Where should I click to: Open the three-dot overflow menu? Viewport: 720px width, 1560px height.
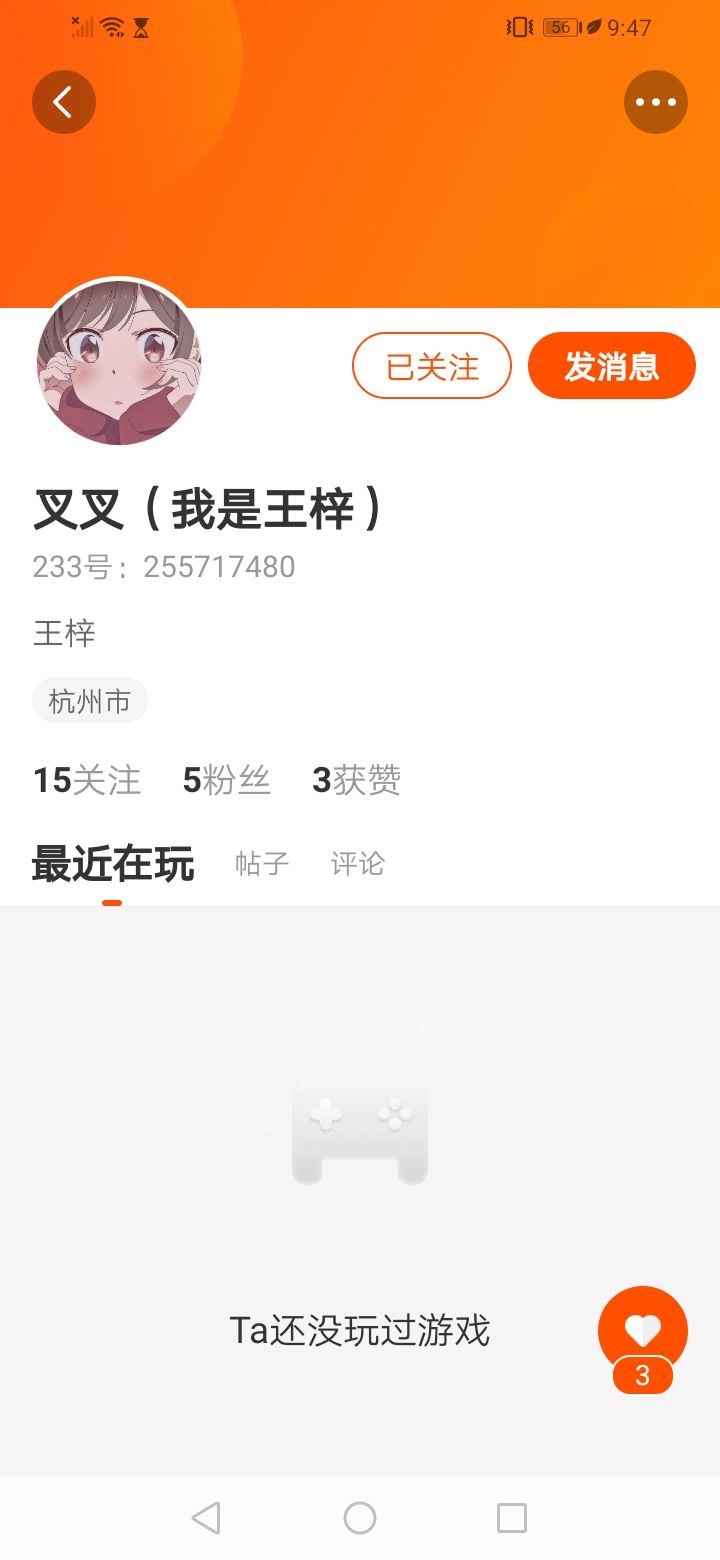(x=656, y=102)
